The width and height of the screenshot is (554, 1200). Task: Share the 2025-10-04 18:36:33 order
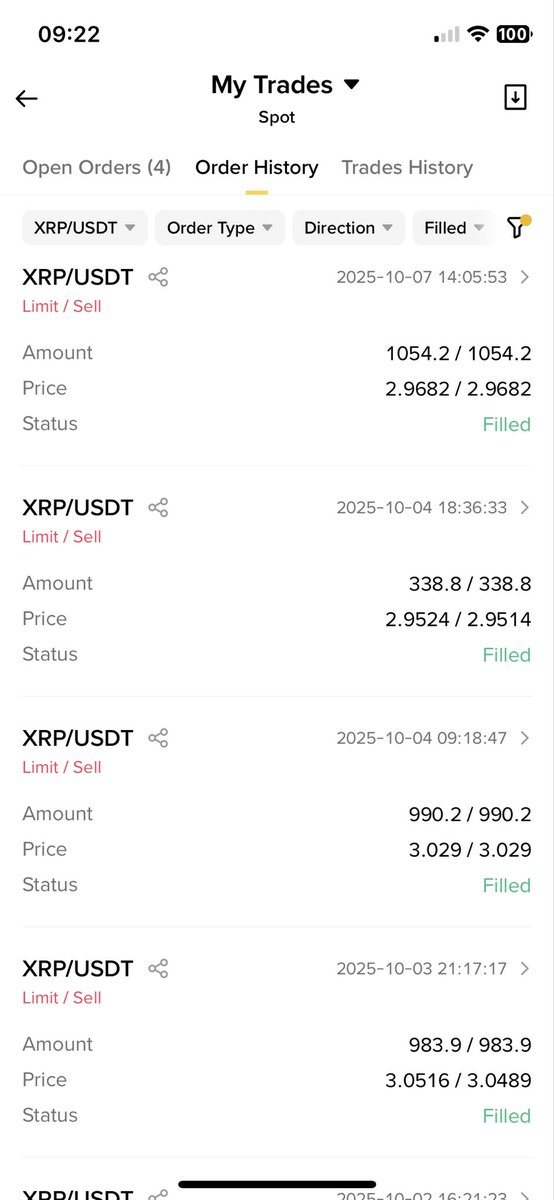point(158,507)
